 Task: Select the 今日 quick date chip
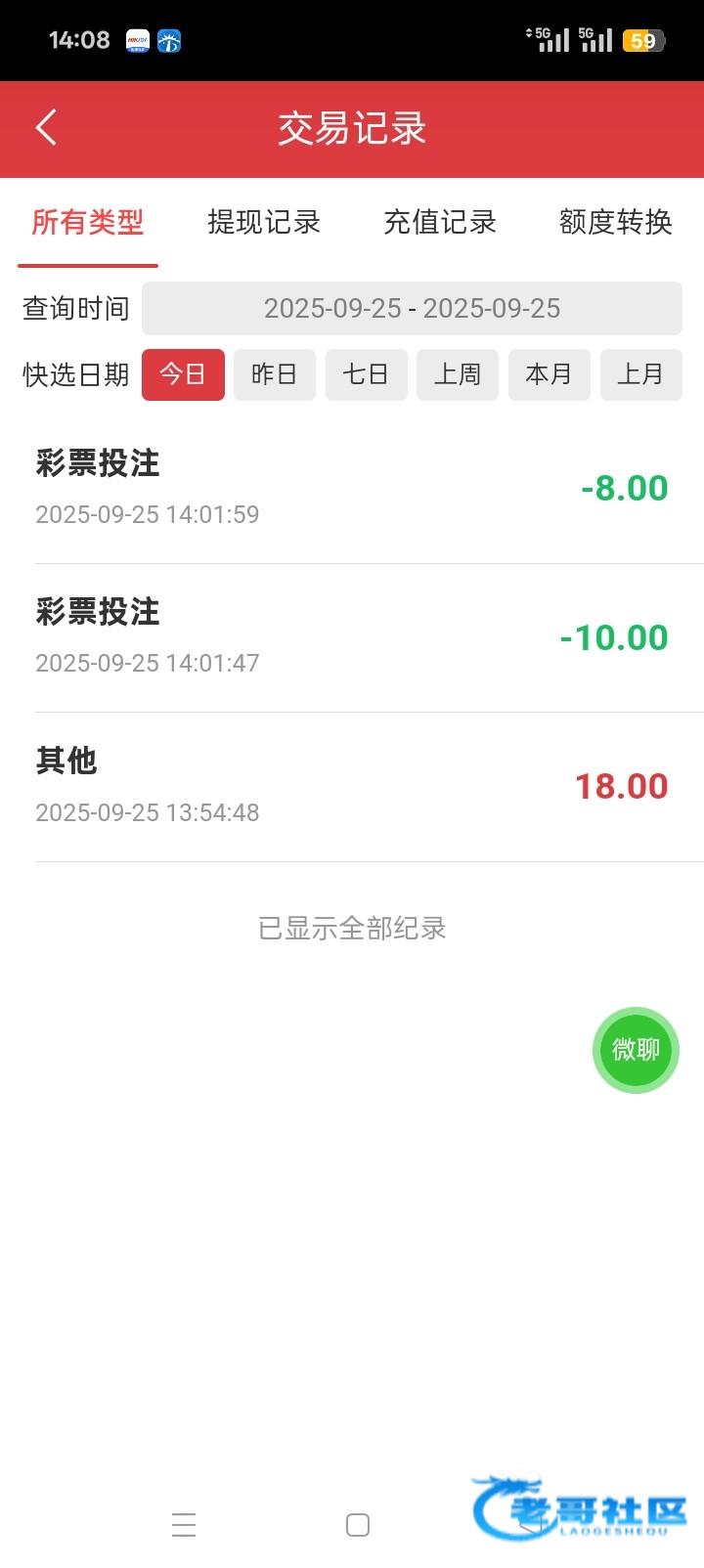click(x=183, y=374)
